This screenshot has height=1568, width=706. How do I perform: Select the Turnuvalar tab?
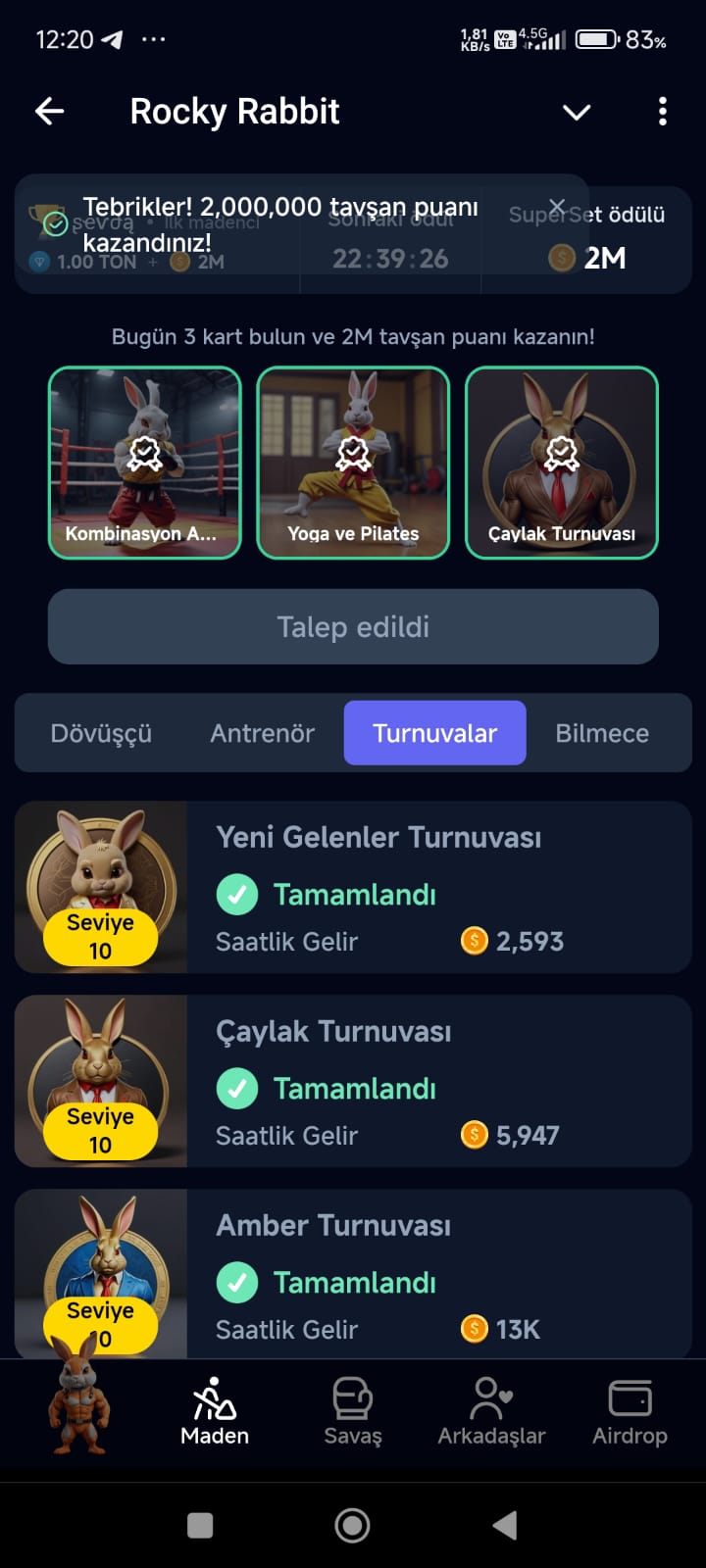[x=434, y=733]
